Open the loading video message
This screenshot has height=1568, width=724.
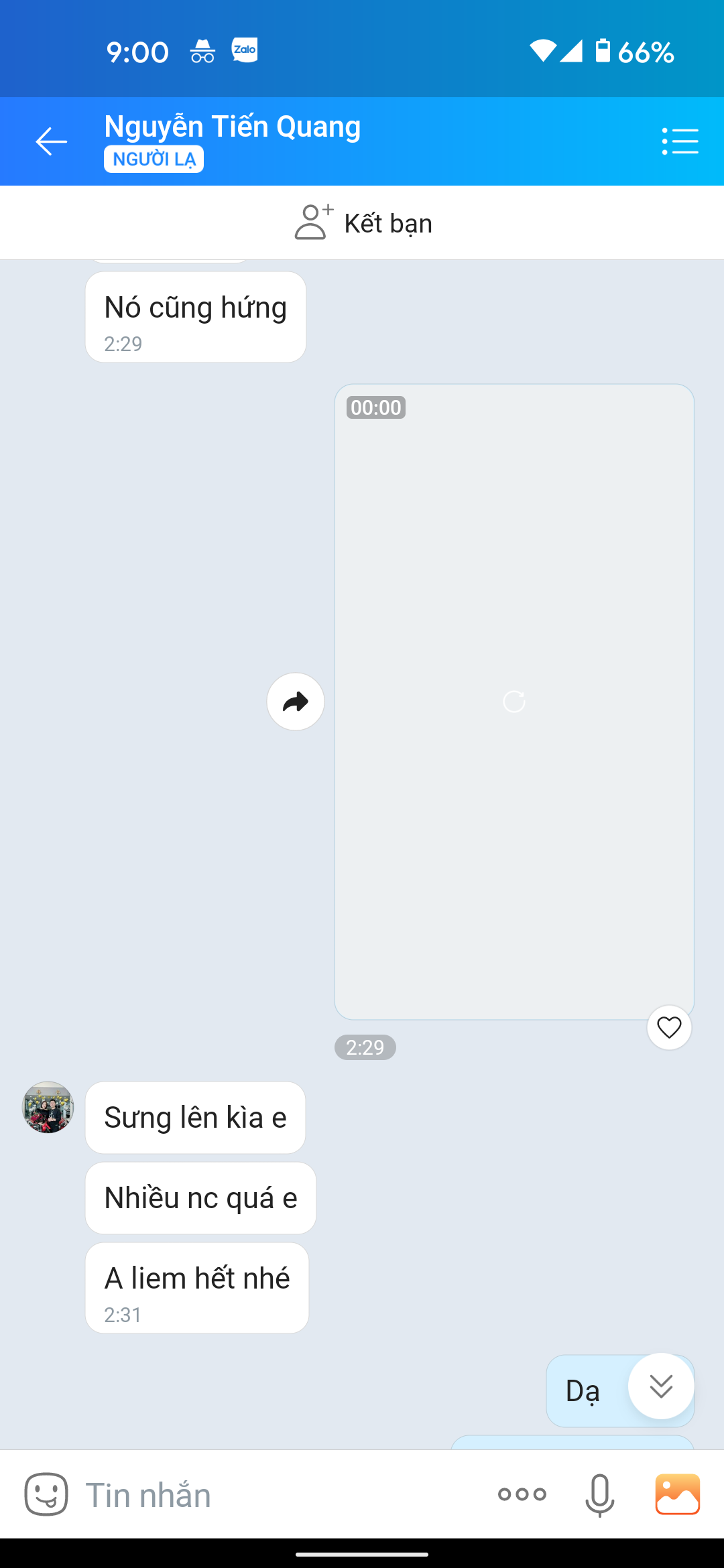tap(514, 702)
